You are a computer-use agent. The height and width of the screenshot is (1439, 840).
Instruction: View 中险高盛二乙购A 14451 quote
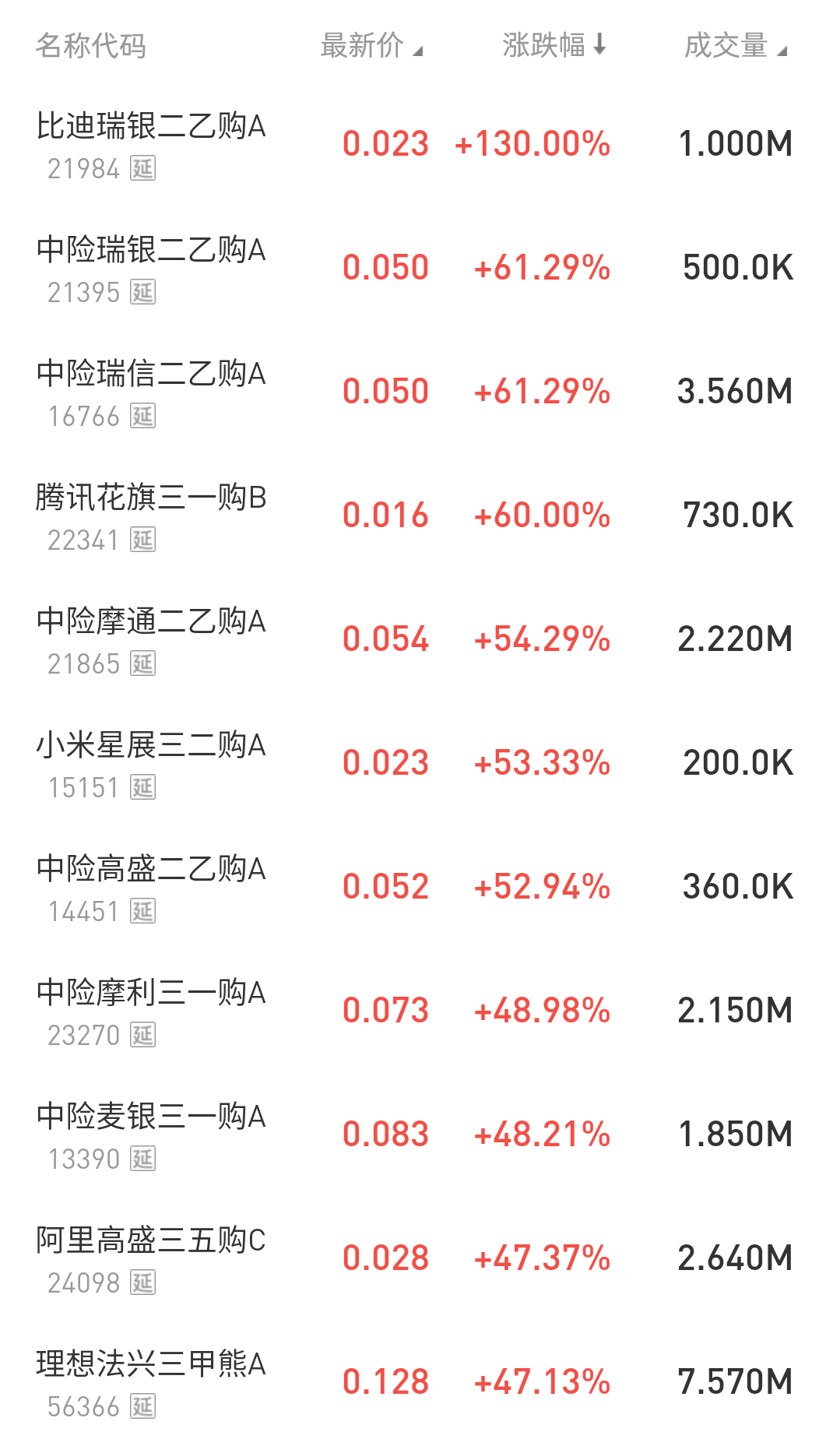click(420, 888)
